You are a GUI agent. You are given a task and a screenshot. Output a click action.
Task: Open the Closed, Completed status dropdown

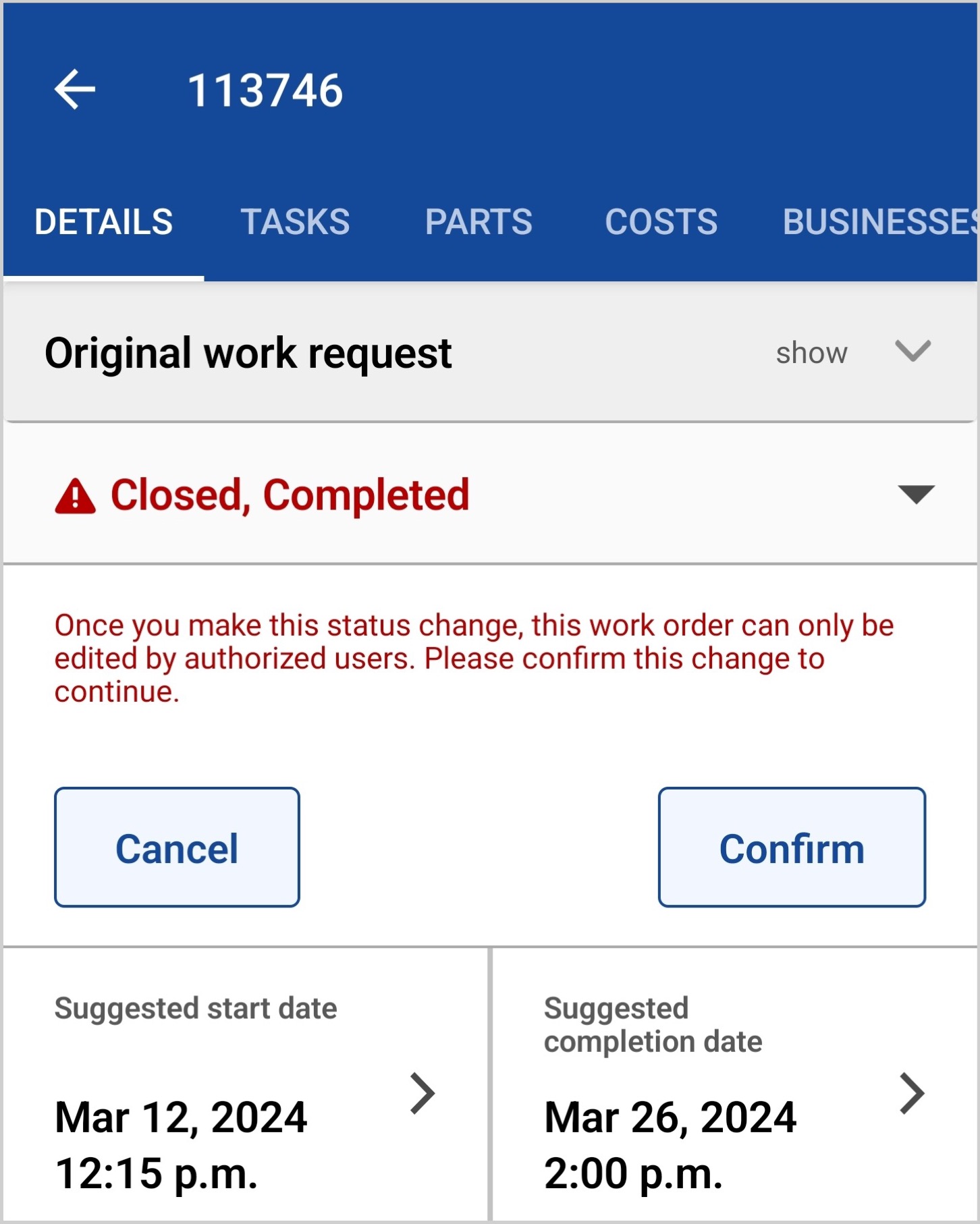pos(915,495)
